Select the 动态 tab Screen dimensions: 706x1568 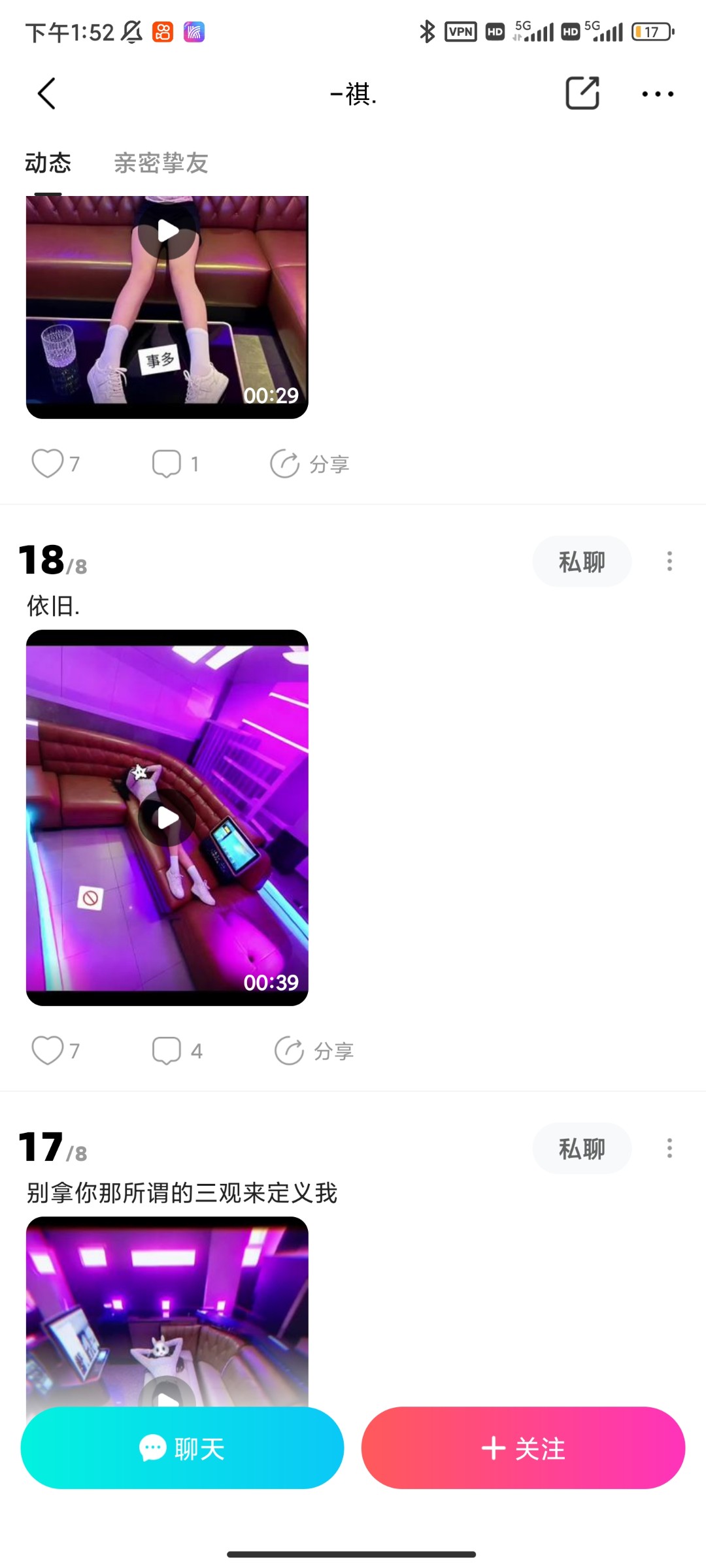pos(48,163)
